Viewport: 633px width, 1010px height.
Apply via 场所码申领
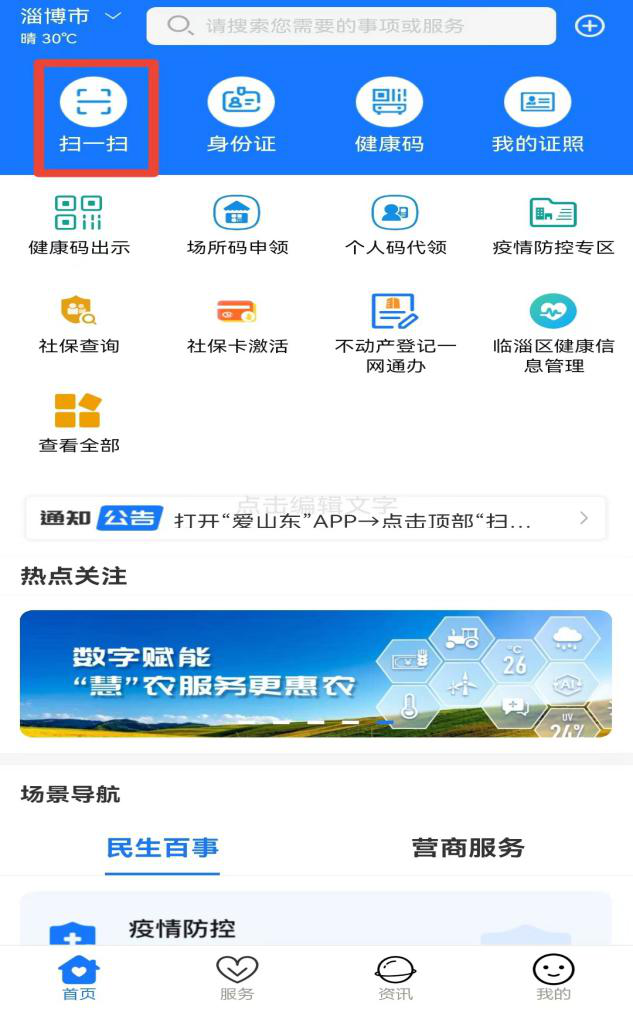(237, 225)
